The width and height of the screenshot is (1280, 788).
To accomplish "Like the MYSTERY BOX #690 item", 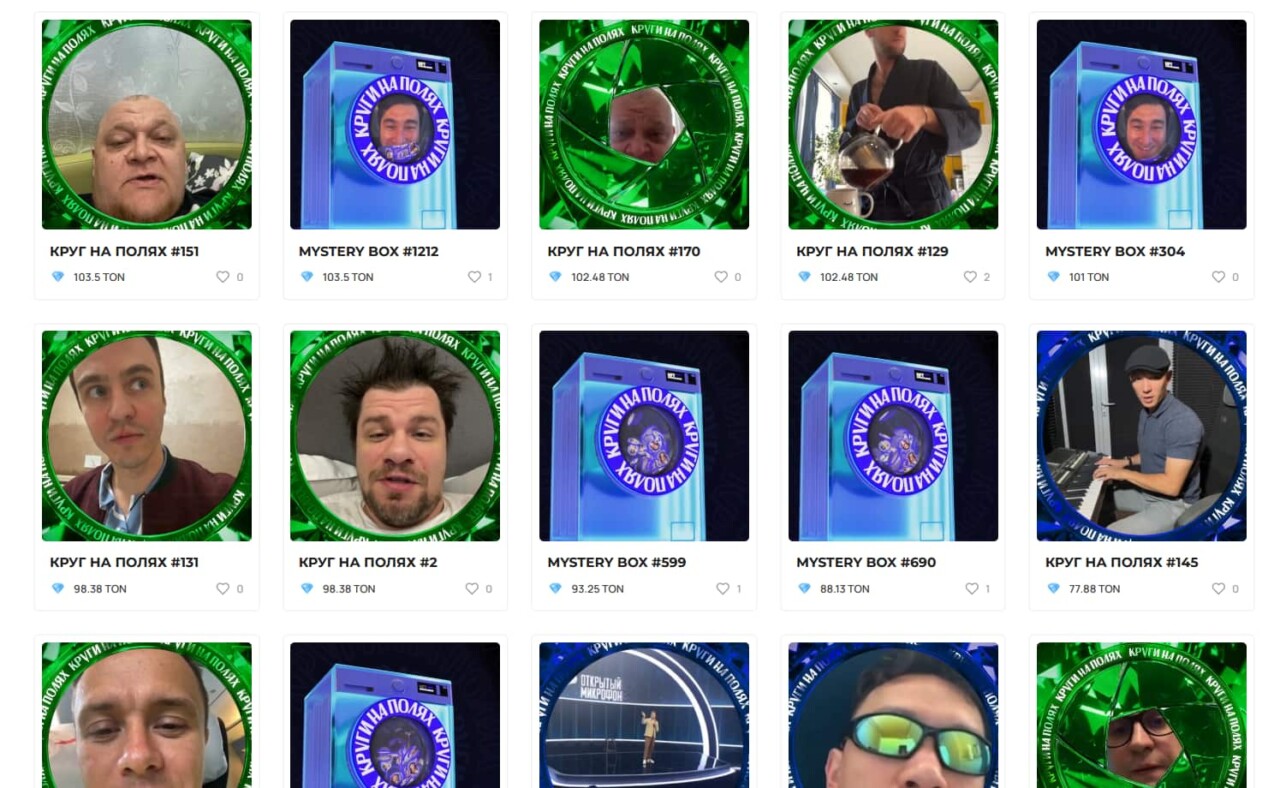I will tap(971, 589).
